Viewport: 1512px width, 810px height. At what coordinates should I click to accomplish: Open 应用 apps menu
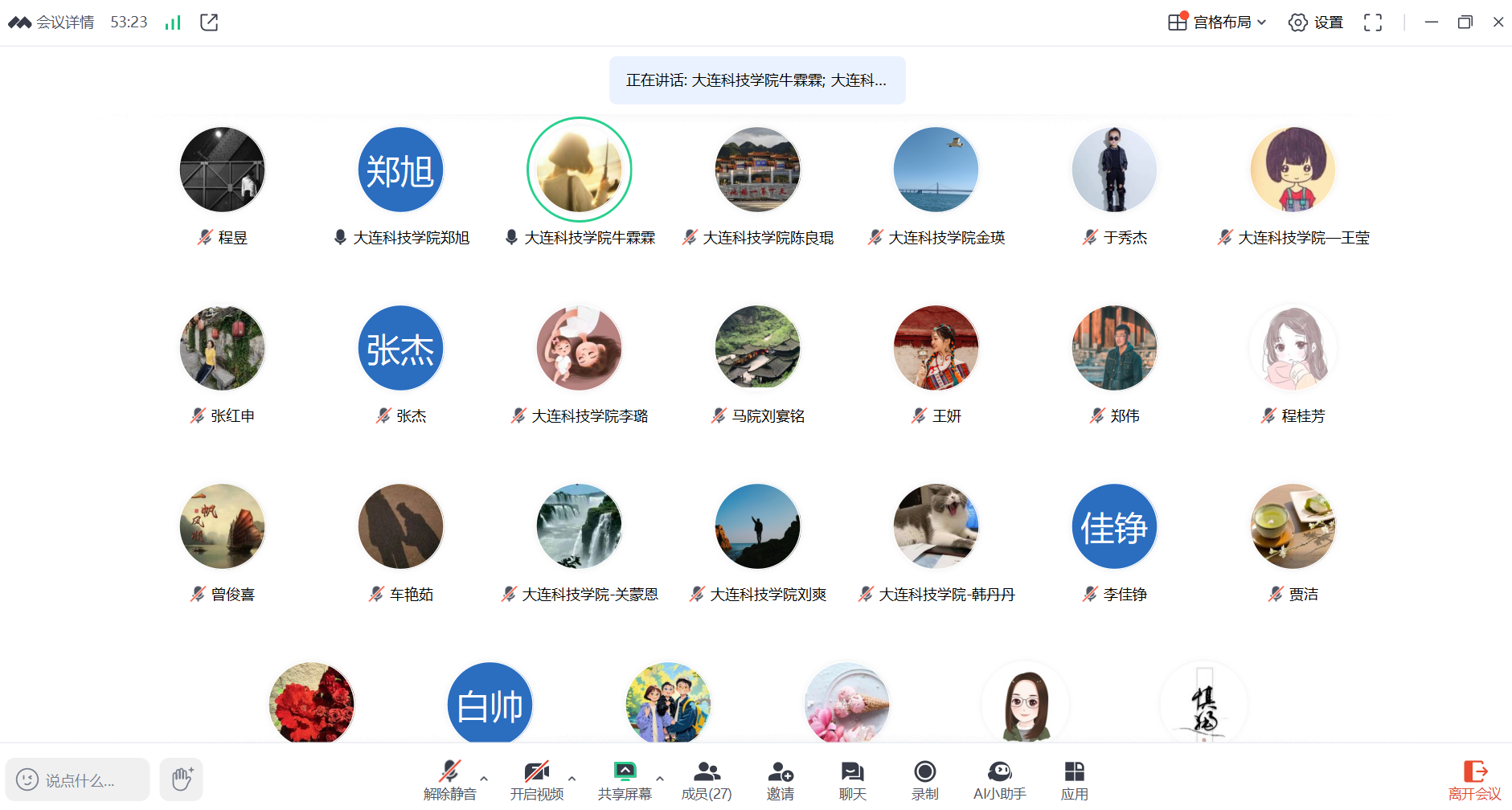coord(1074,779)
